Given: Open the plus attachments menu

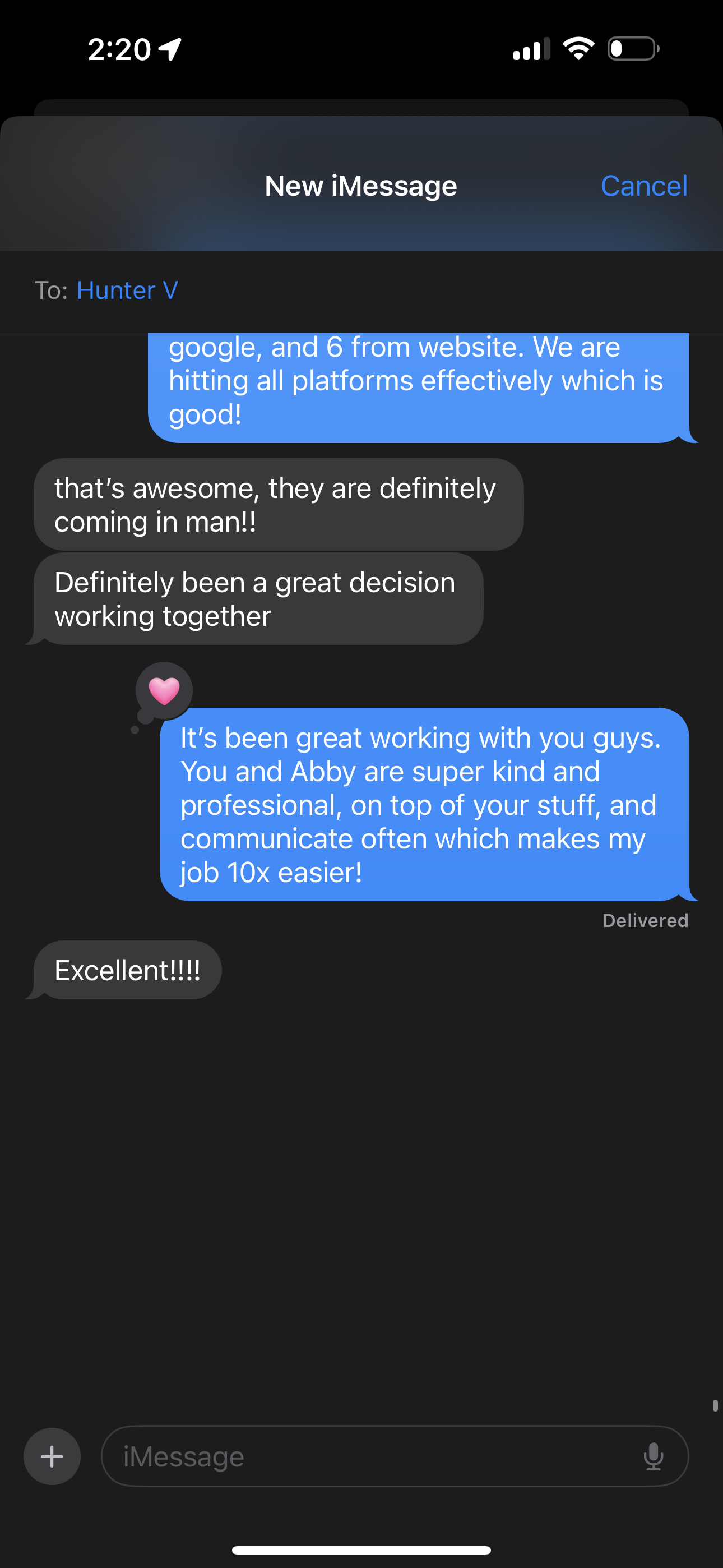Looking at the screenshot, I should (x=52, y=1456).
